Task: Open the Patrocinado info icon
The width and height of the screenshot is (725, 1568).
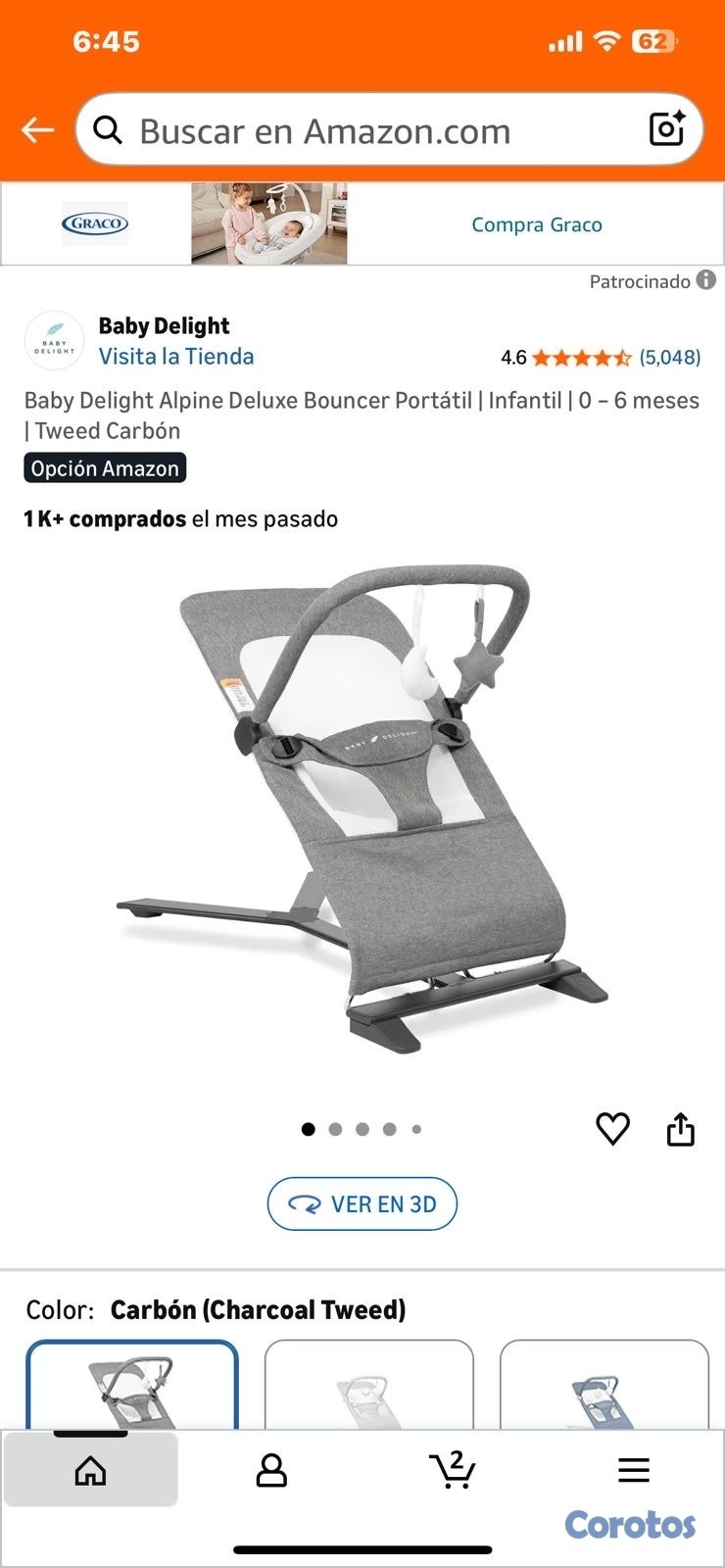Action: click(706, 281)
